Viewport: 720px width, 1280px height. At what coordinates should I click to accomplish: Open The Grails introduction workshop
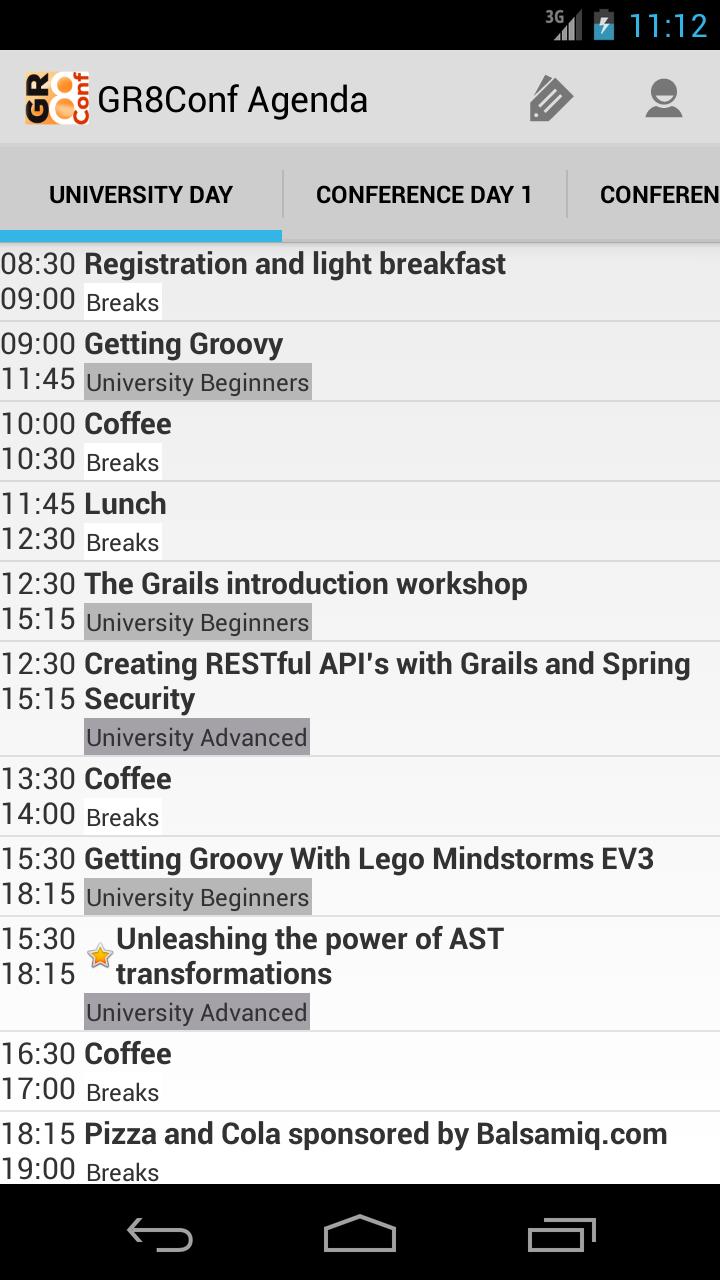[305, 584]
